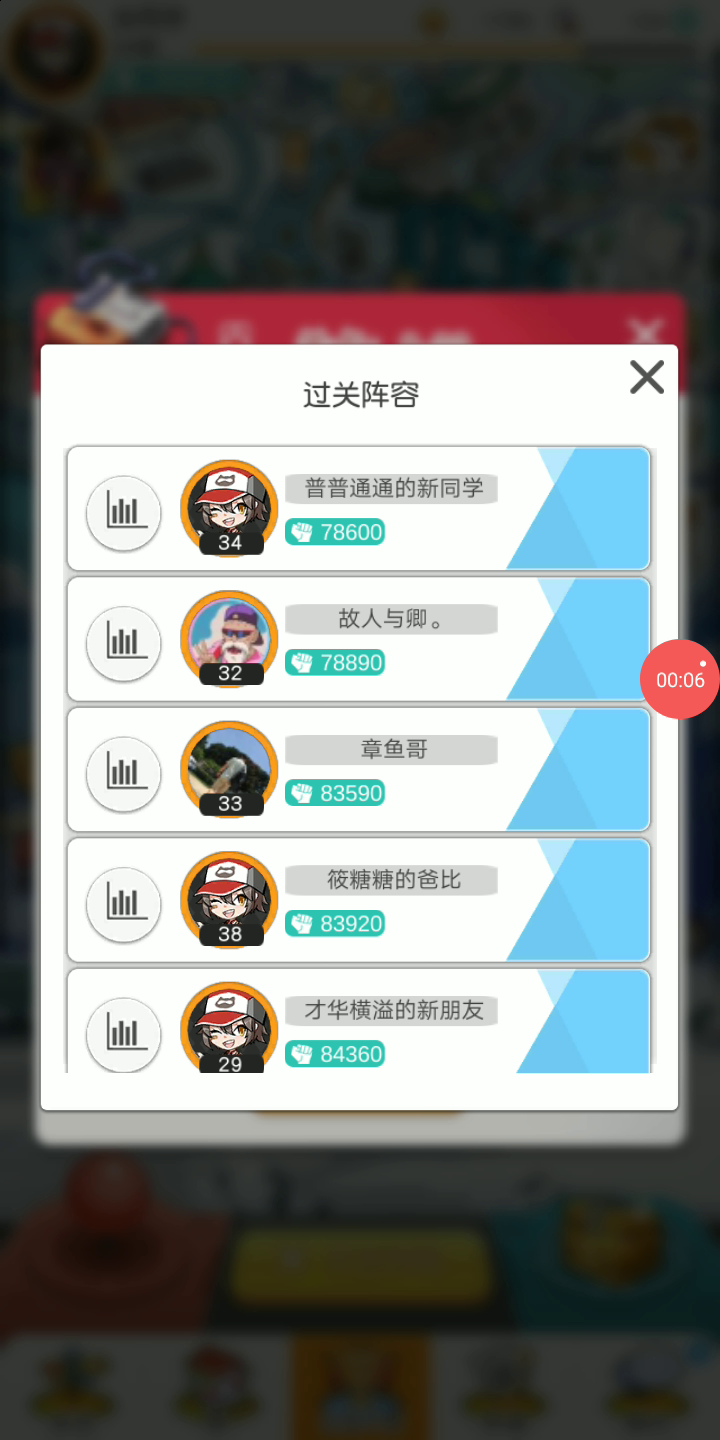Open stats chart for 故人与卿。
720x1440 pixels.
(x=124, y=643)
